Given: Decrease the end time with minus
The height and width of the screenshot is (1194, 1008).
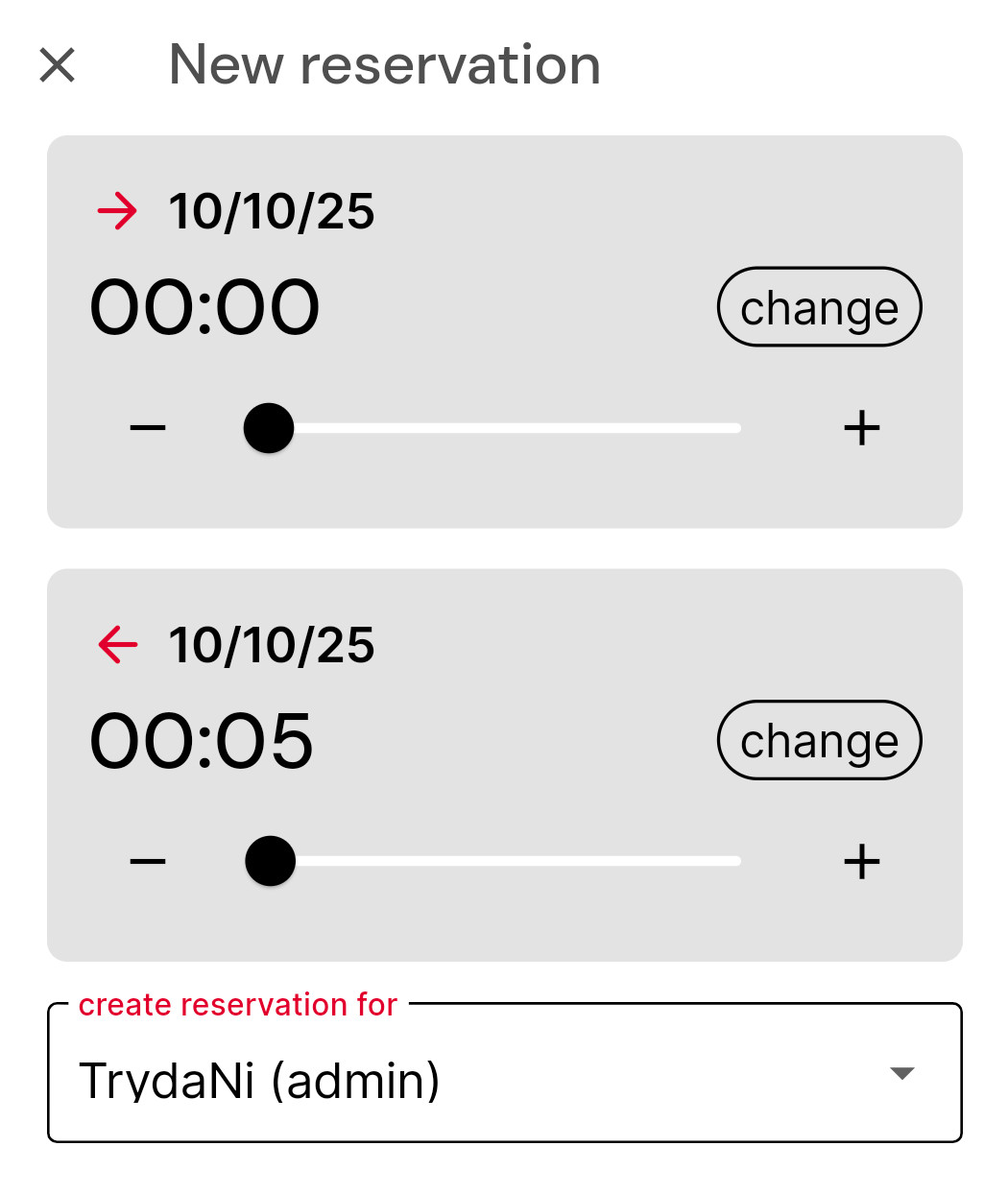Looking at the screenshot, I should tap(148, 861).
